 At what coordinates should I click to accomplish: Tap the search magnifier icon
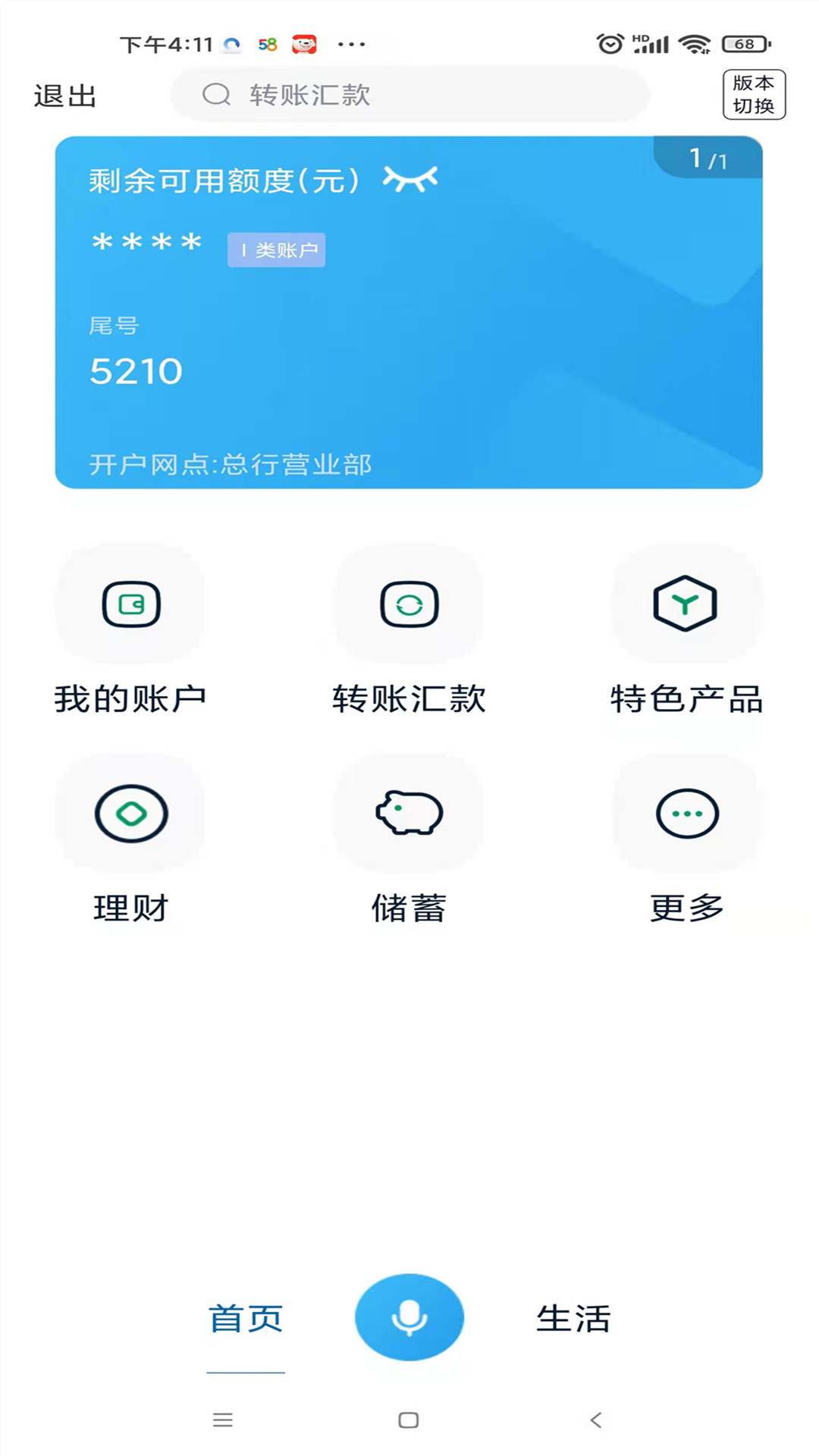tap(217, 95)
